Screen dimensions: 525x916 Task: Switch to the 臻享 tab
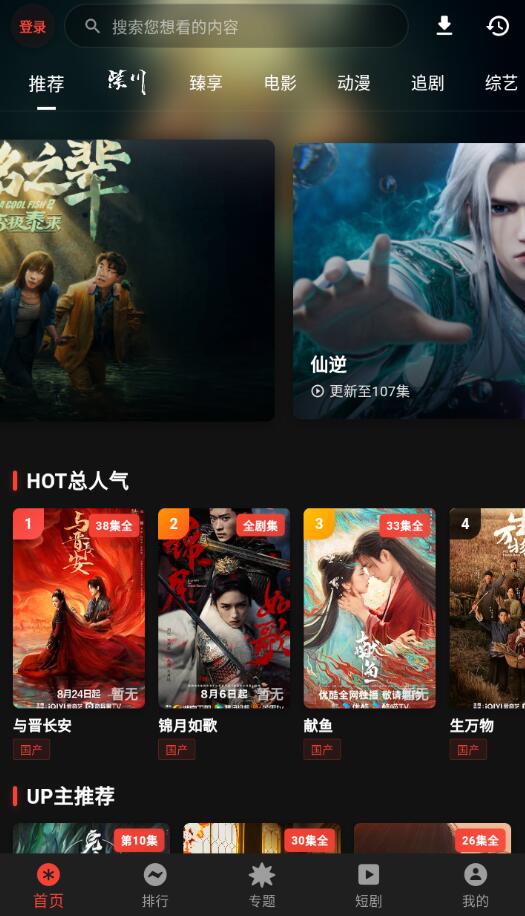click(x=206, y=83)
